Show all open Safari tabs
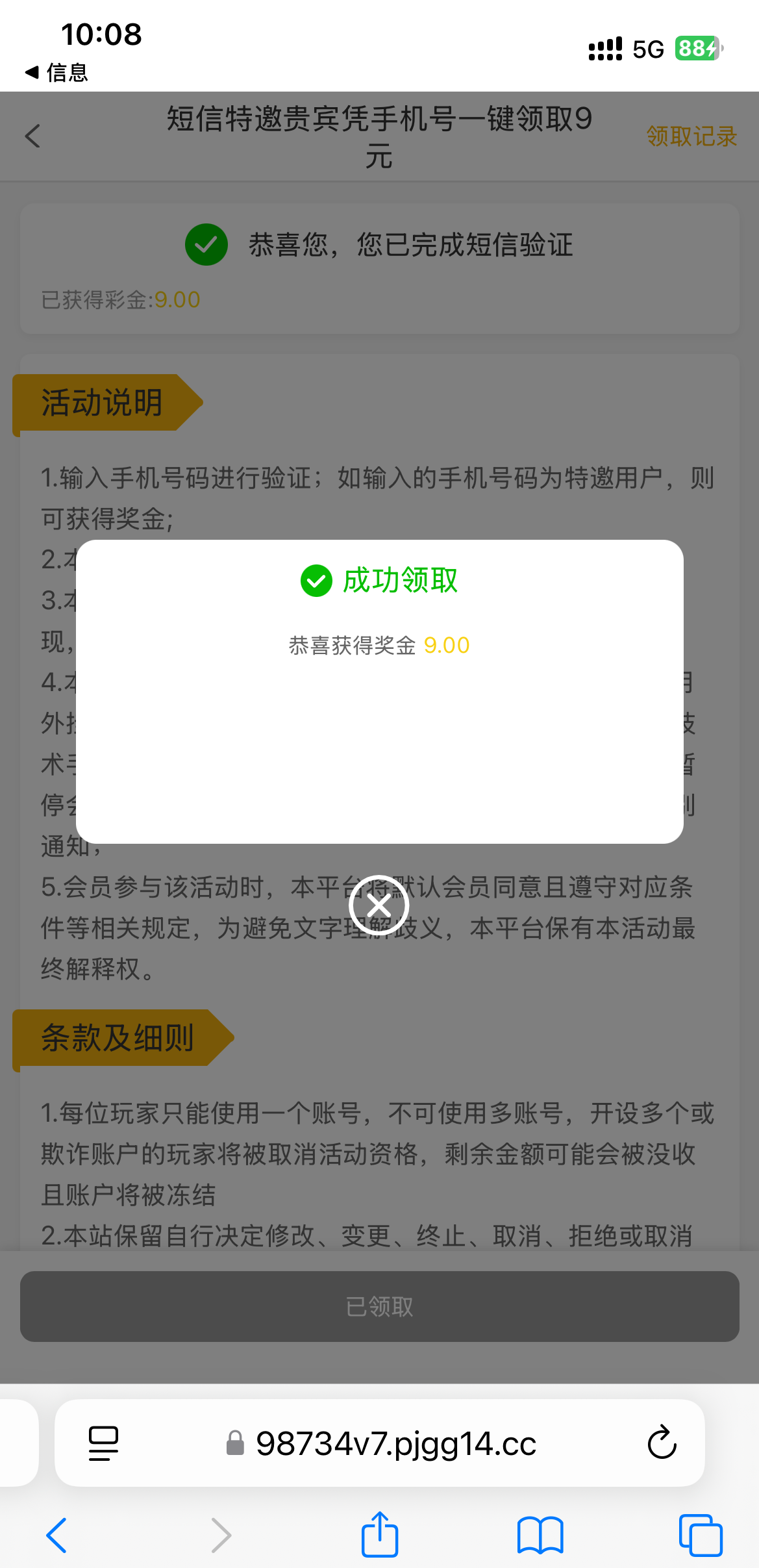 click(x=701, y=1536)
